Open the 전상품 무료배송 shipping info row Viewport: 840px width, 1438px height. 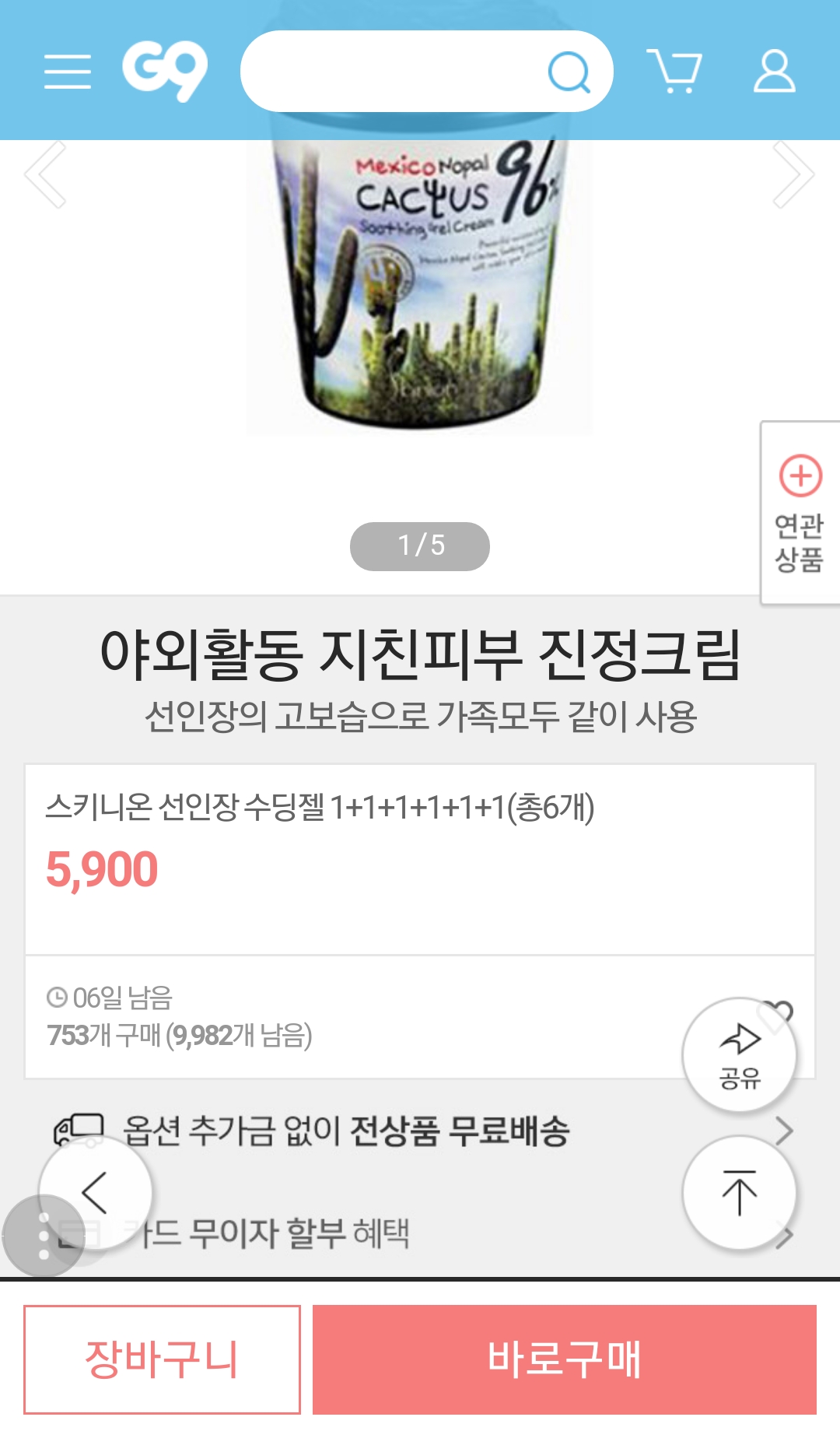coord(420,1131)
